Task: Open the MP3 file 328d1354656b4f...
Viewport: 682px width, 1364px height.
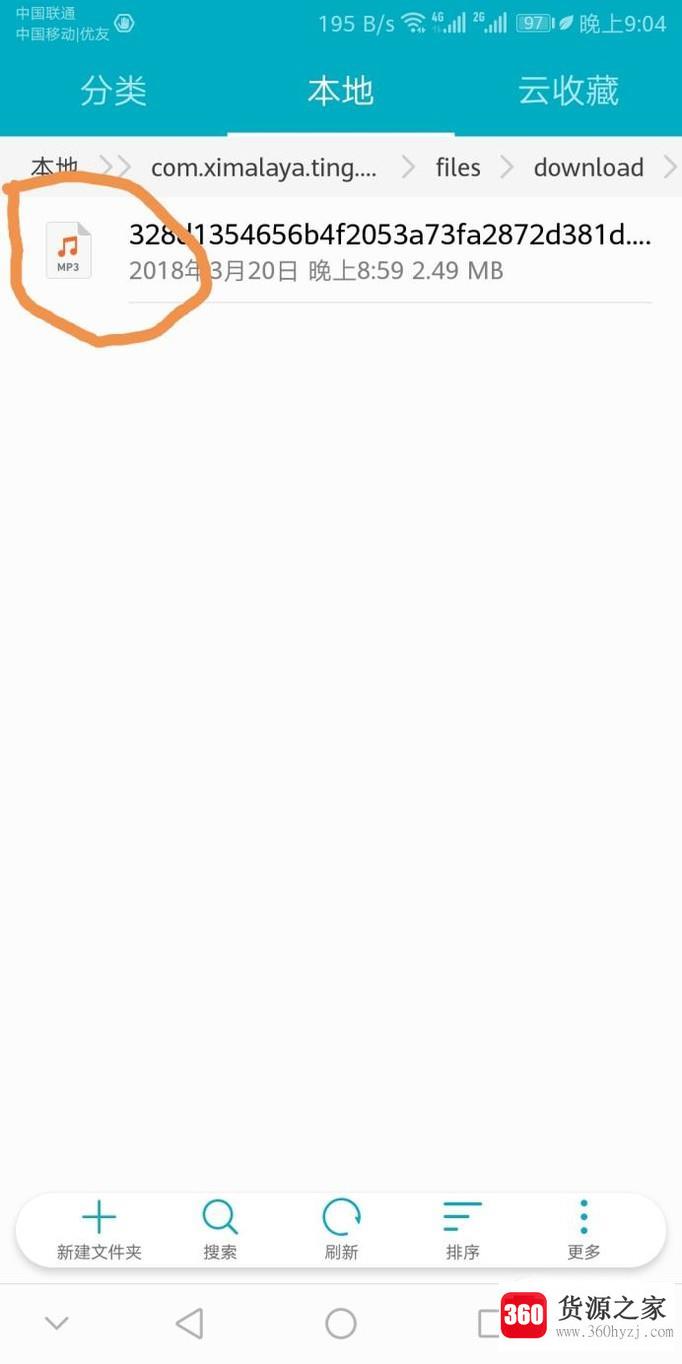Action: (389, 251)
